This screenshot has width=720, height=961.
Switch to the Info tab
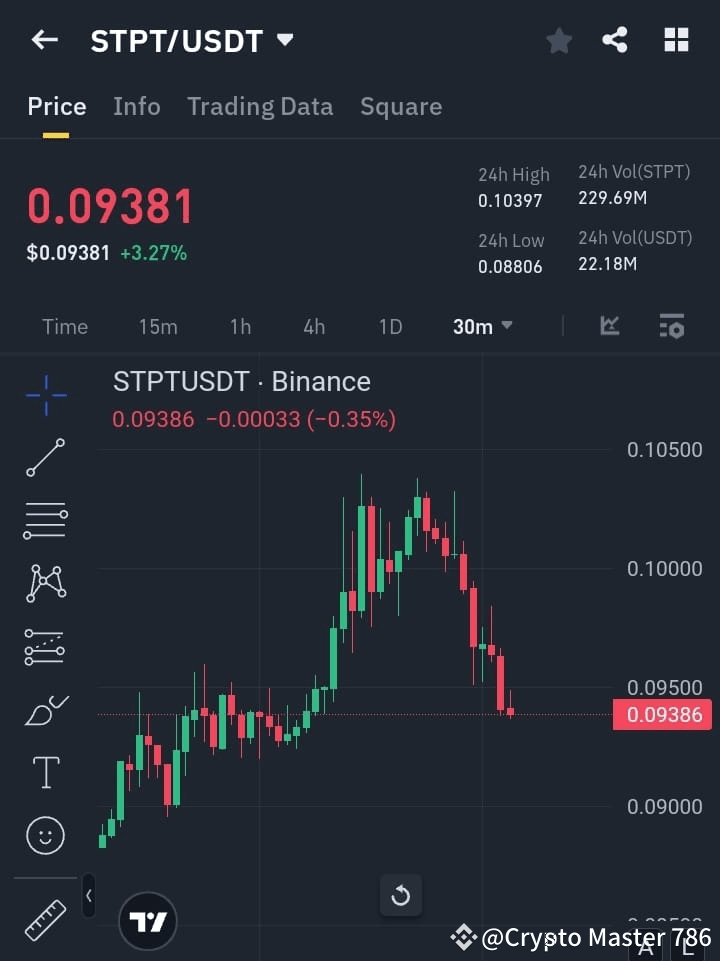136,106
